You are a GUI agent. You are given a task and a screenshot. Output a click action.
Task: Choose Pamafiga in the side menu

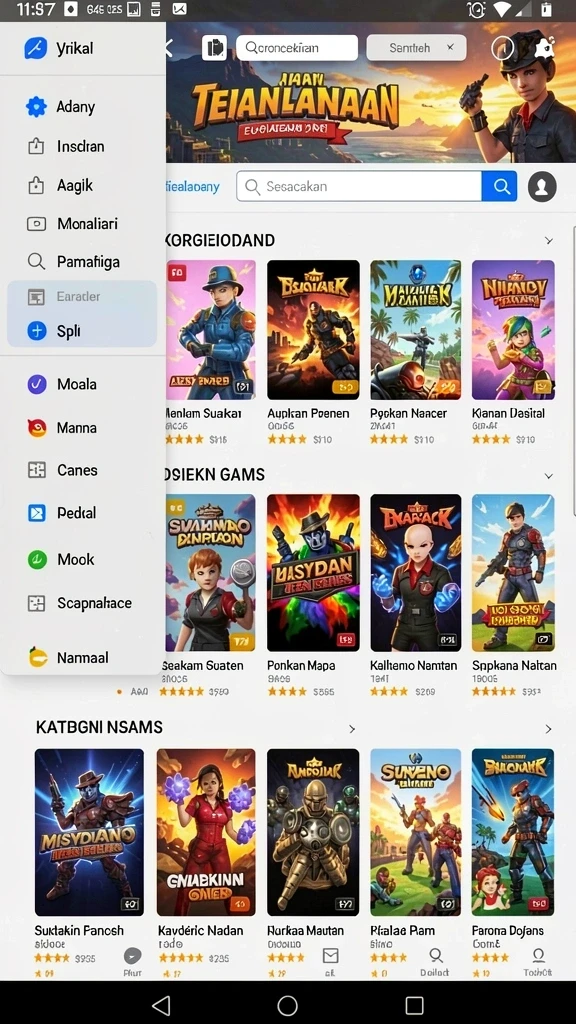(x=82, y=262)
